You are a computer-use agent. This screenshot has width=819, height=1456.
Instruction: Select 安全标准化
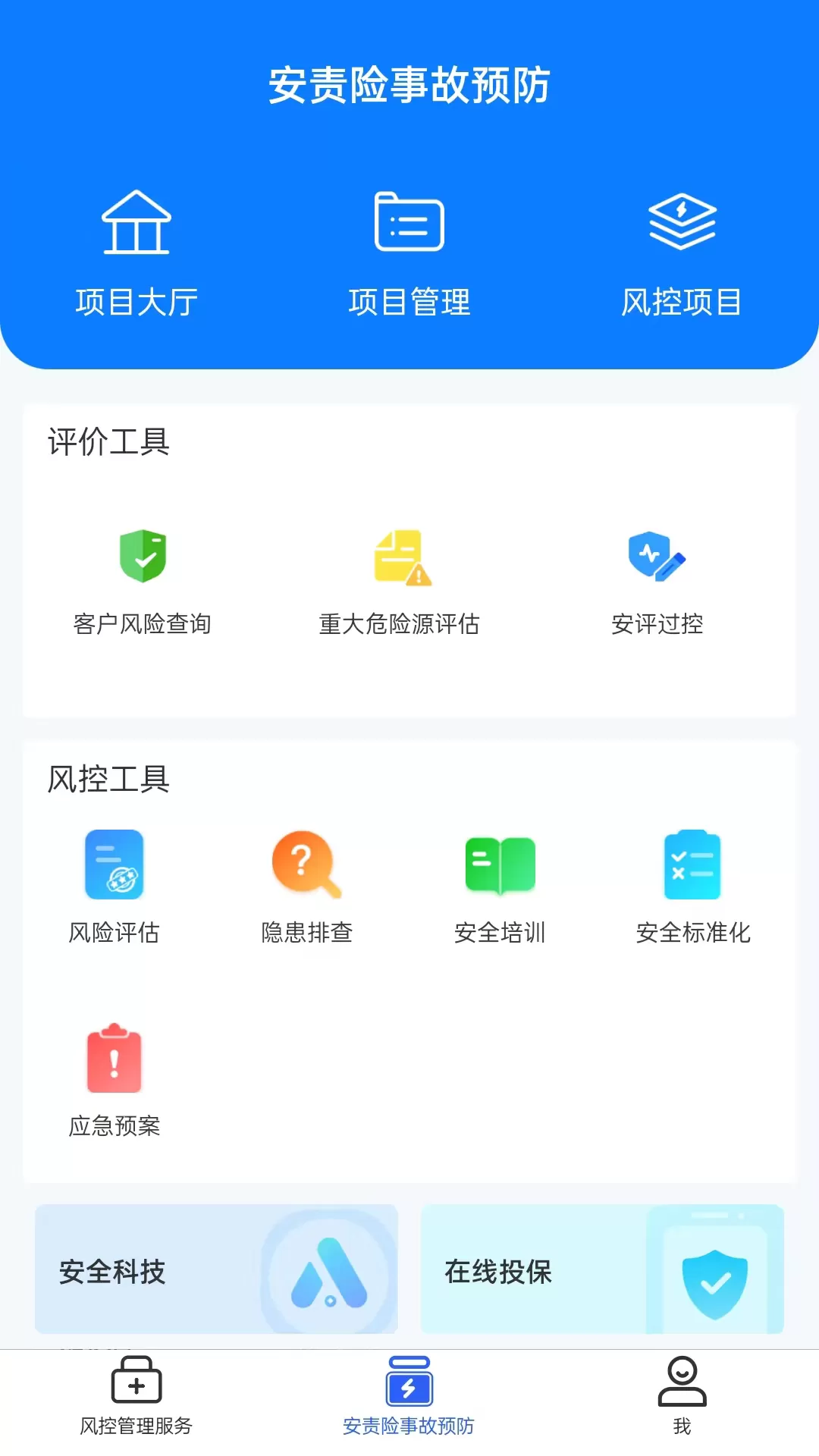point(692,887)
